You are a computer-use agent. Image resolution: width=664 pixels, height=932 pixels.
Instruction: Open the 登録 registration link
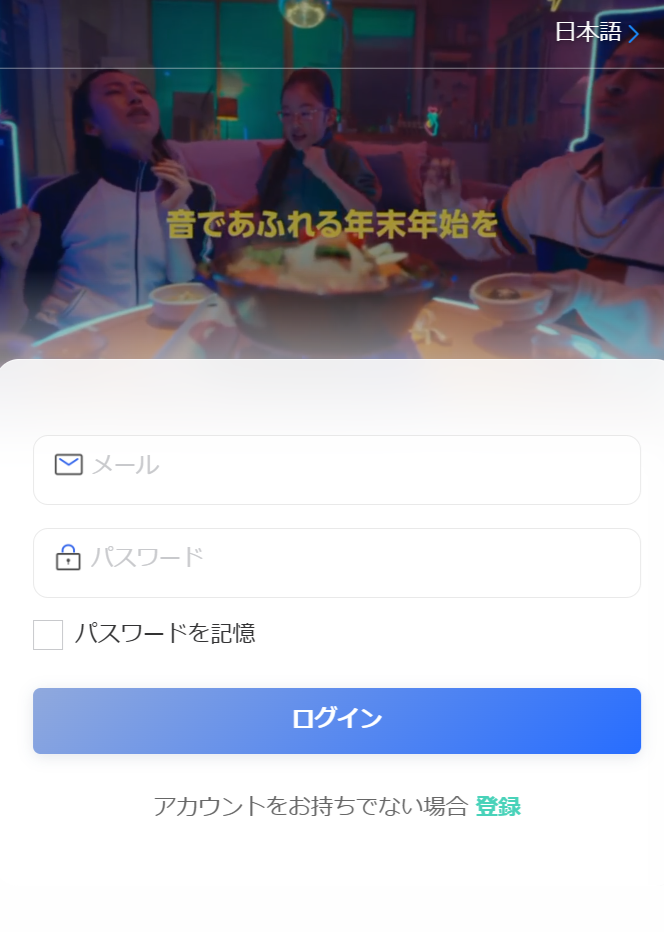tap(497, 806)
